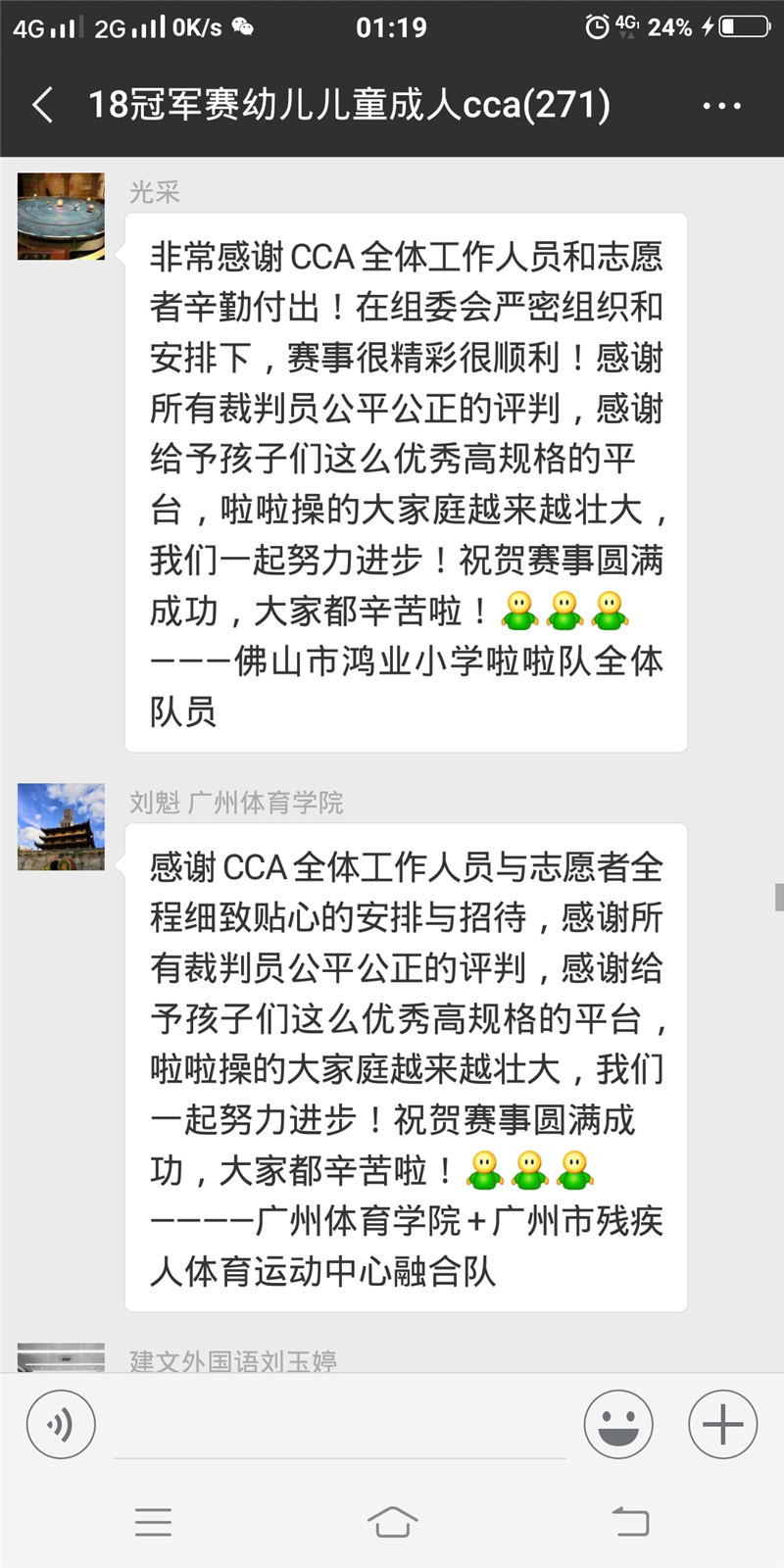
Task: Tap the message text field
Action: [339, 1426]
